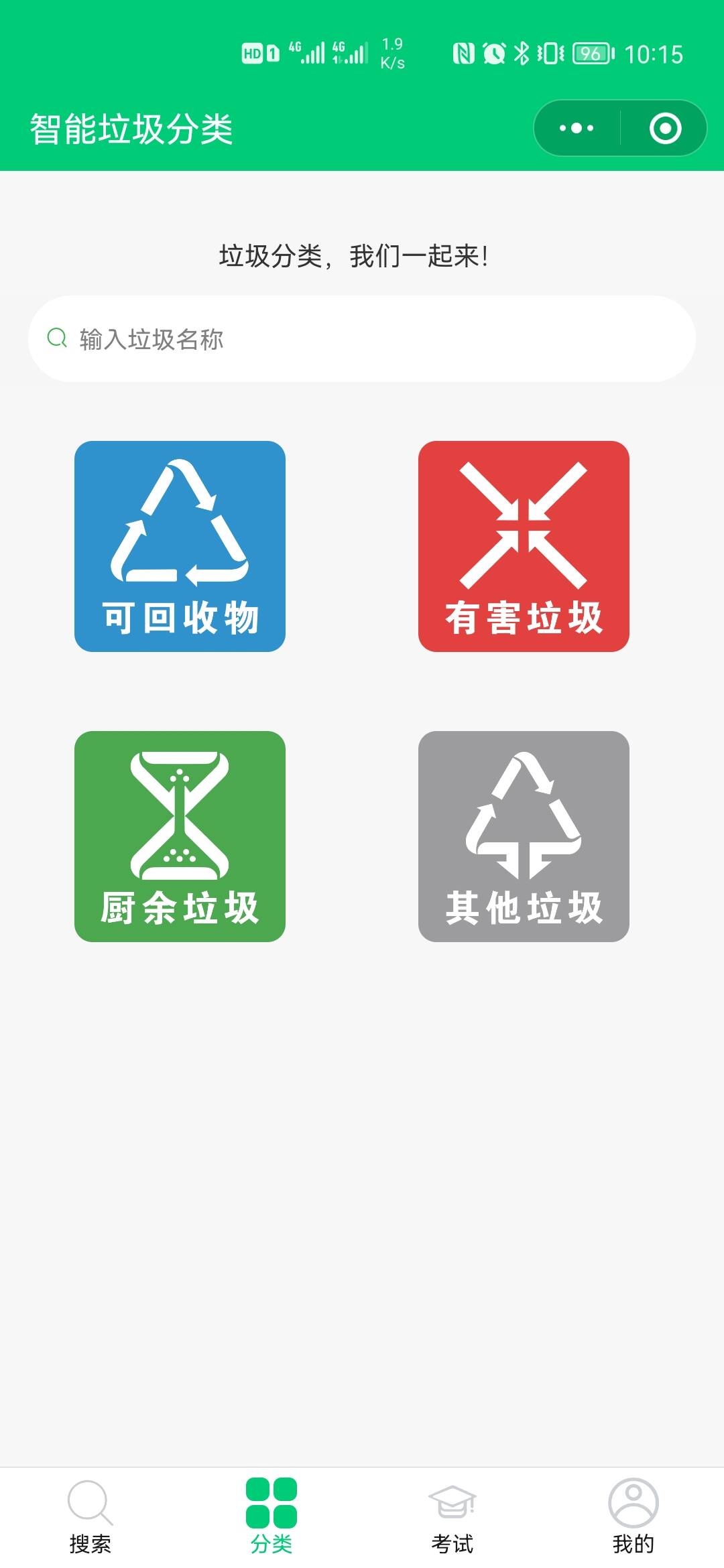Switch to the 搜索 tab
Image resolution: width=724 pixels, height=1568 pixels.
click(x=90, y=1517)
